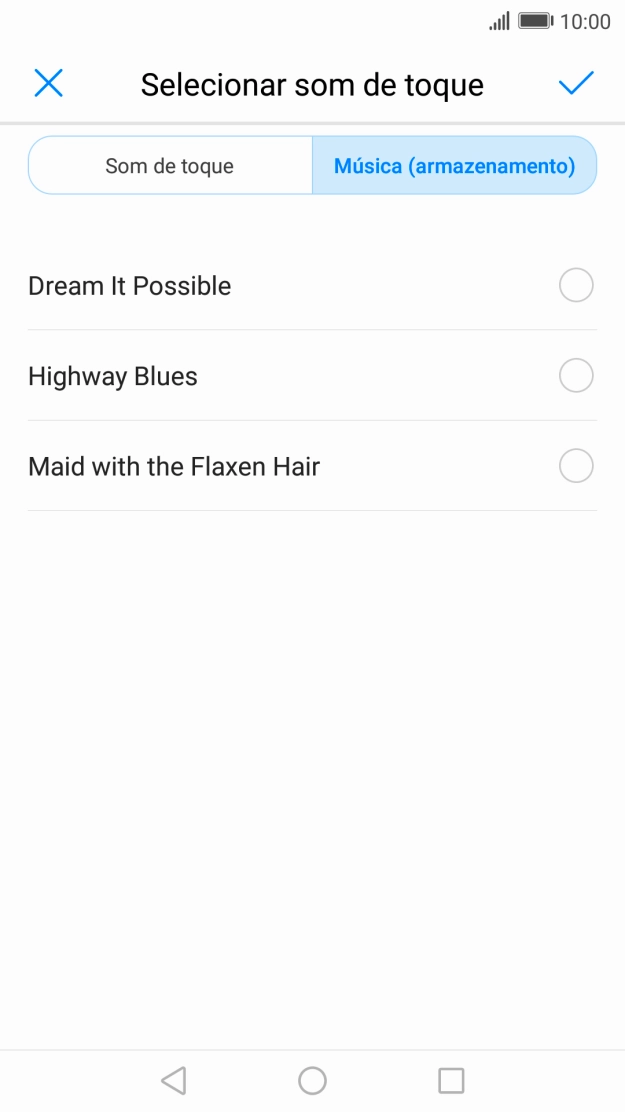
Task: Choose Highway Blues as ringtone
Action: (575, 376)
